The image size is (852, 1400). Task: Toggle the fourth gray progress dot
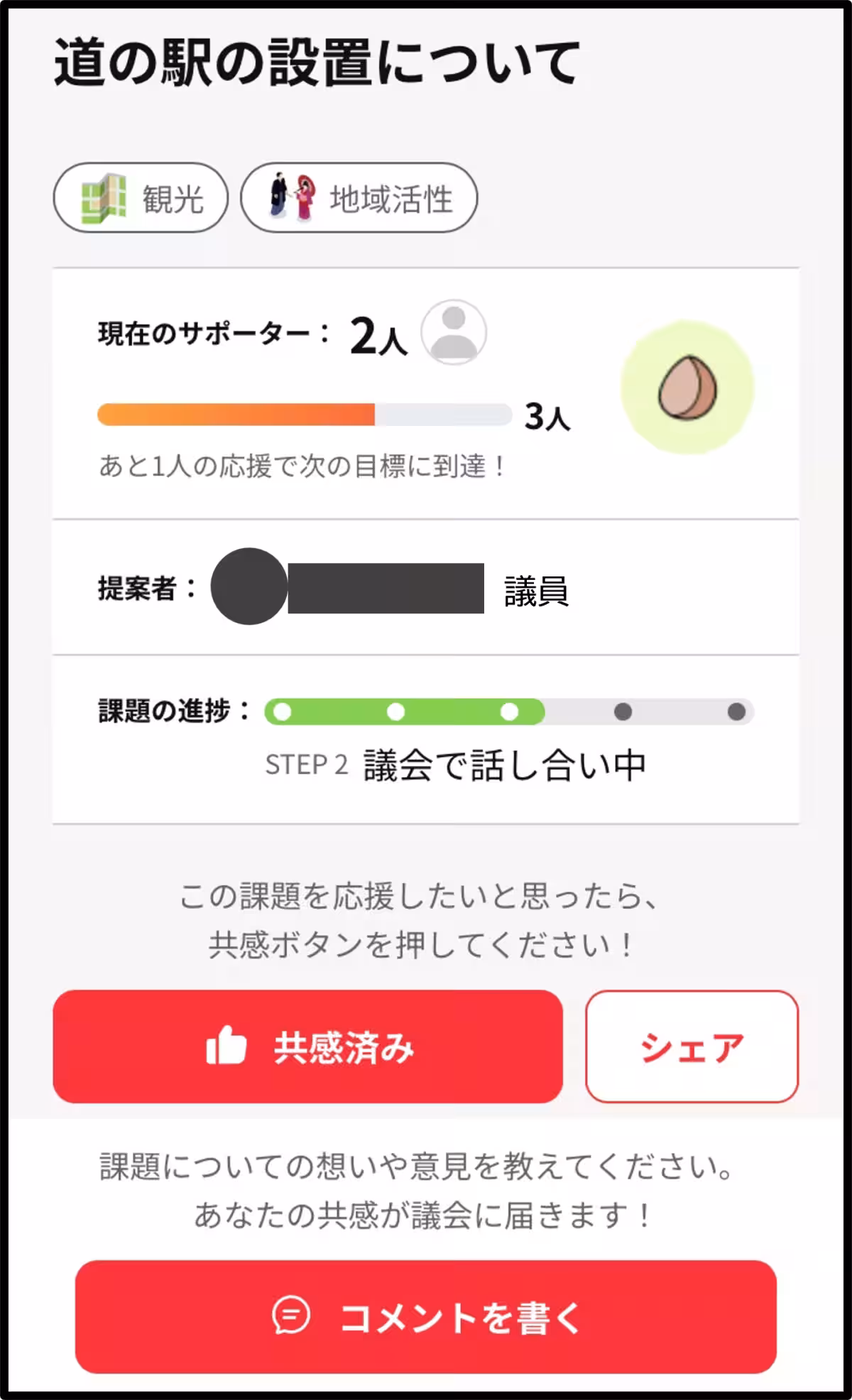point(622,710)
